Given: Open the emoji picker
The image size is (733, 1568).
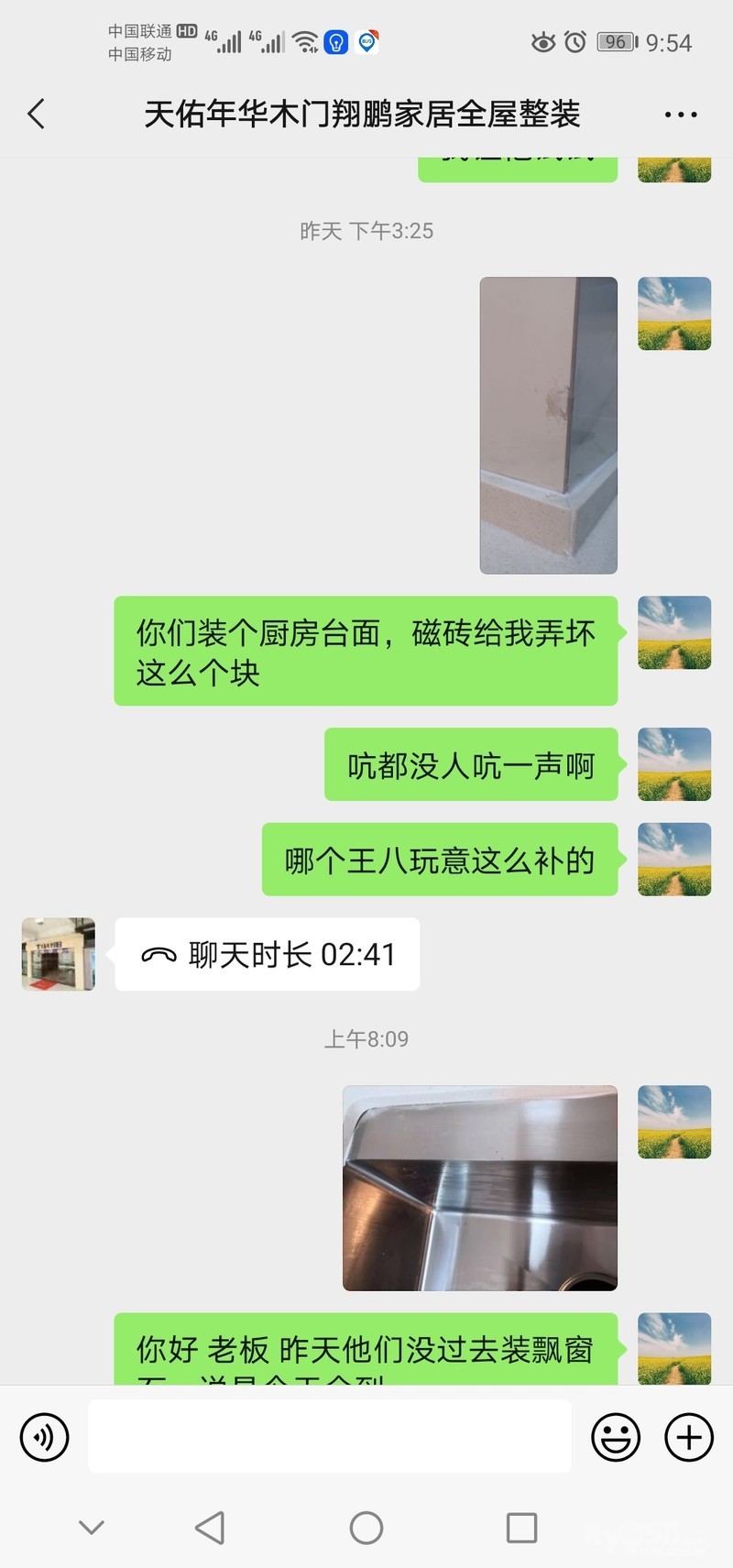Looking at the screenshot, I should (x=616, y=1436).
